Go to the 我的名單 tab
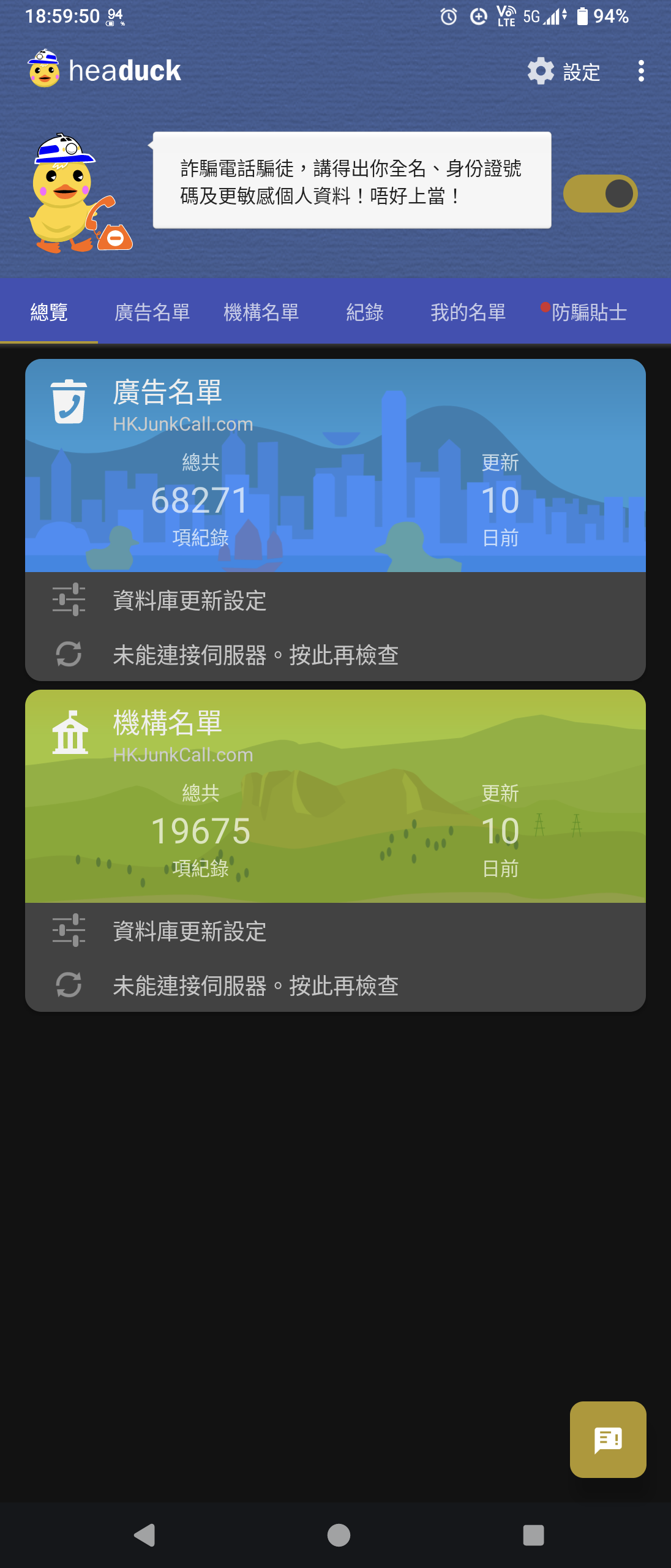 468,312
